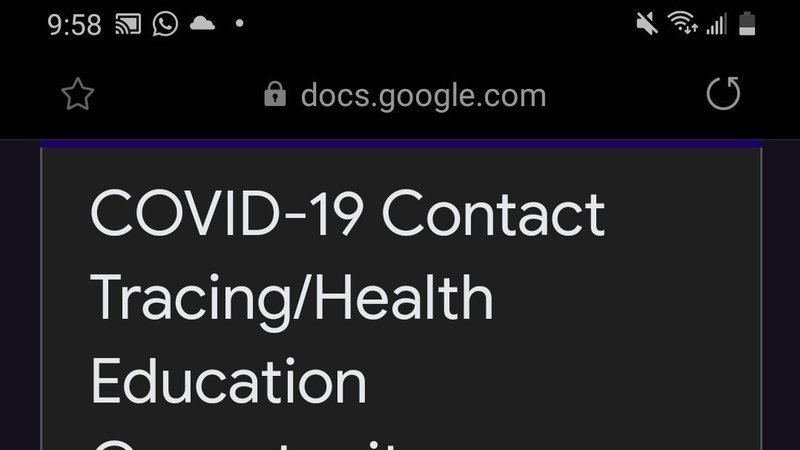
Task: Bookmark this page with the star icon
Action: click(77, 95)
